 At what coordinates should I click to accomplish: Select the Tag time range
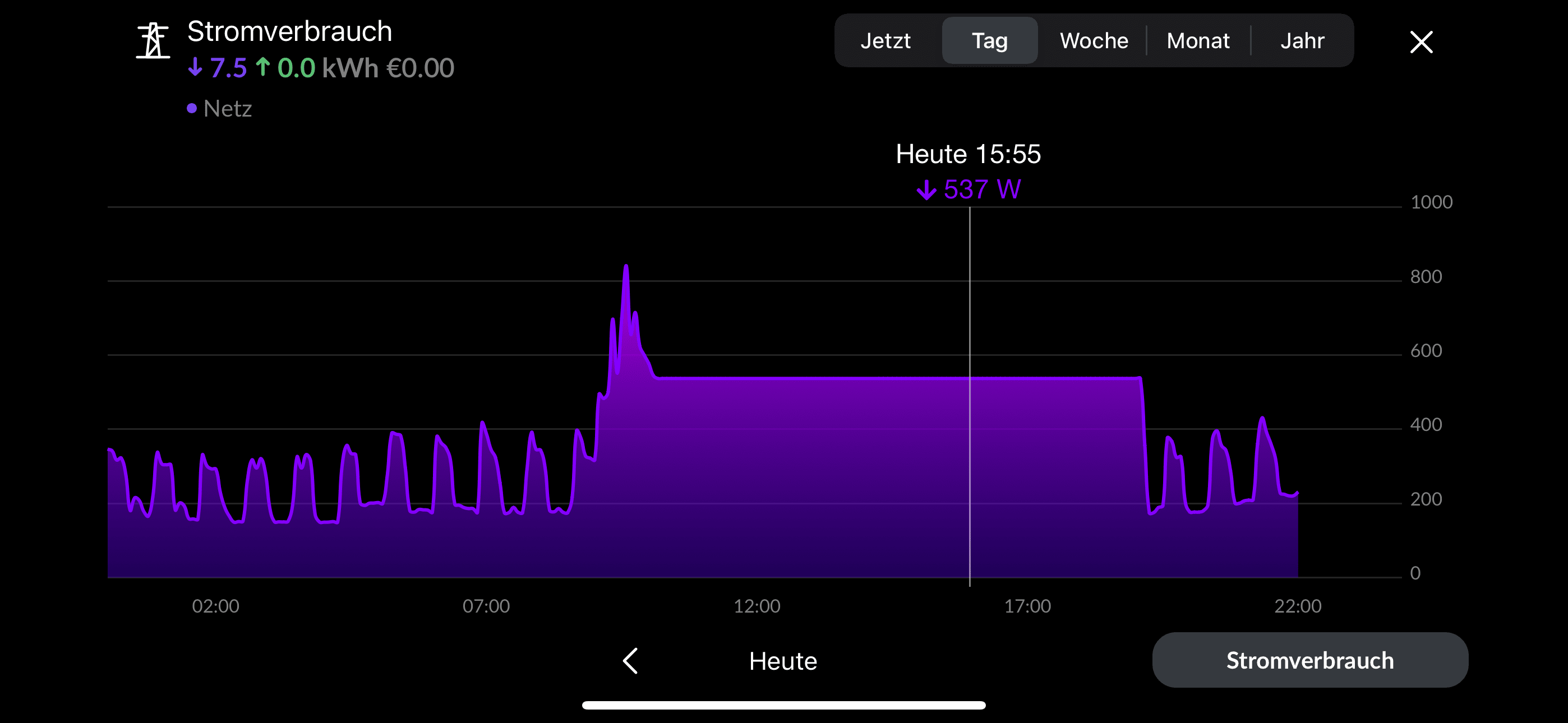(x=989, y=41)
